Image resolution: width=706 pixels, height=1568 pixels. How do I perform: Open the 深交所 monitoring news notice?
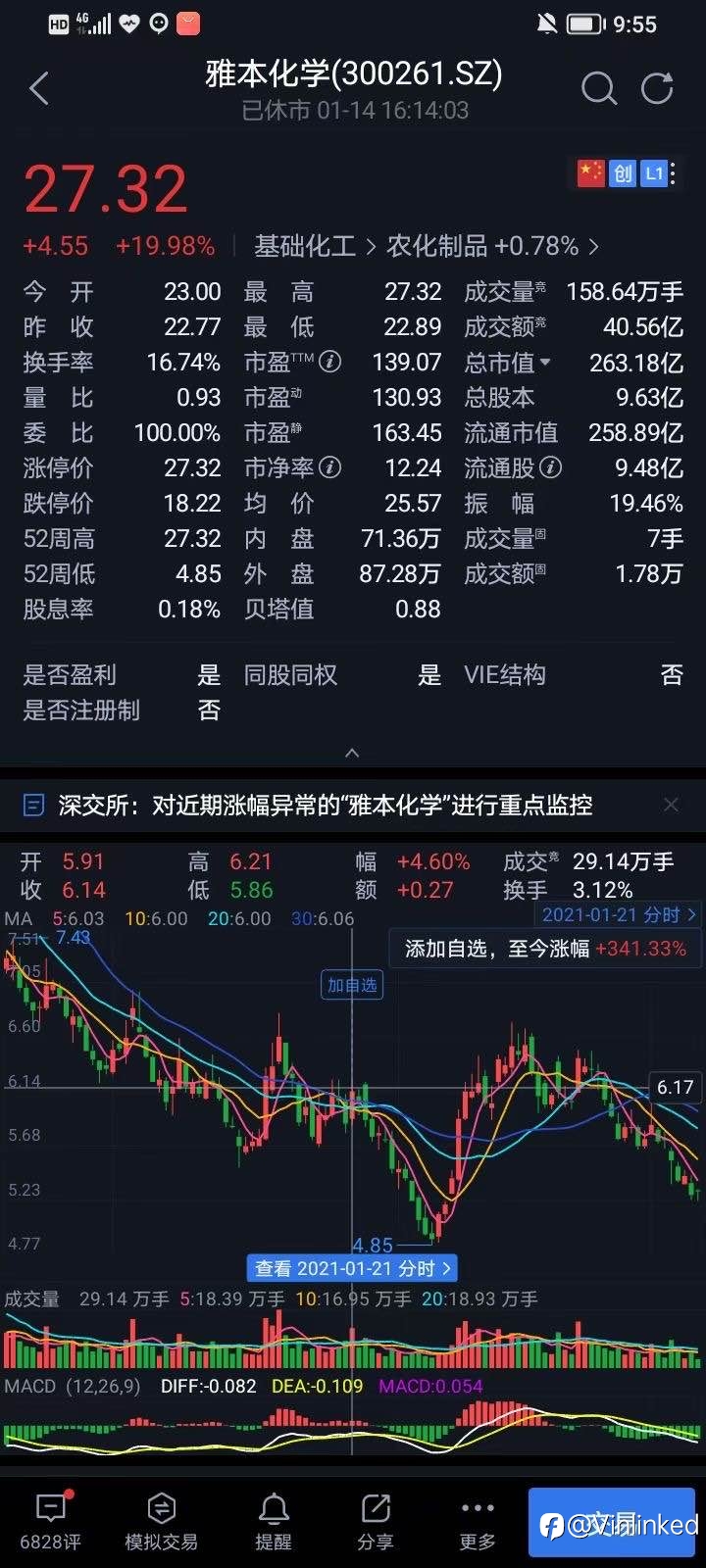coord(325,806)
